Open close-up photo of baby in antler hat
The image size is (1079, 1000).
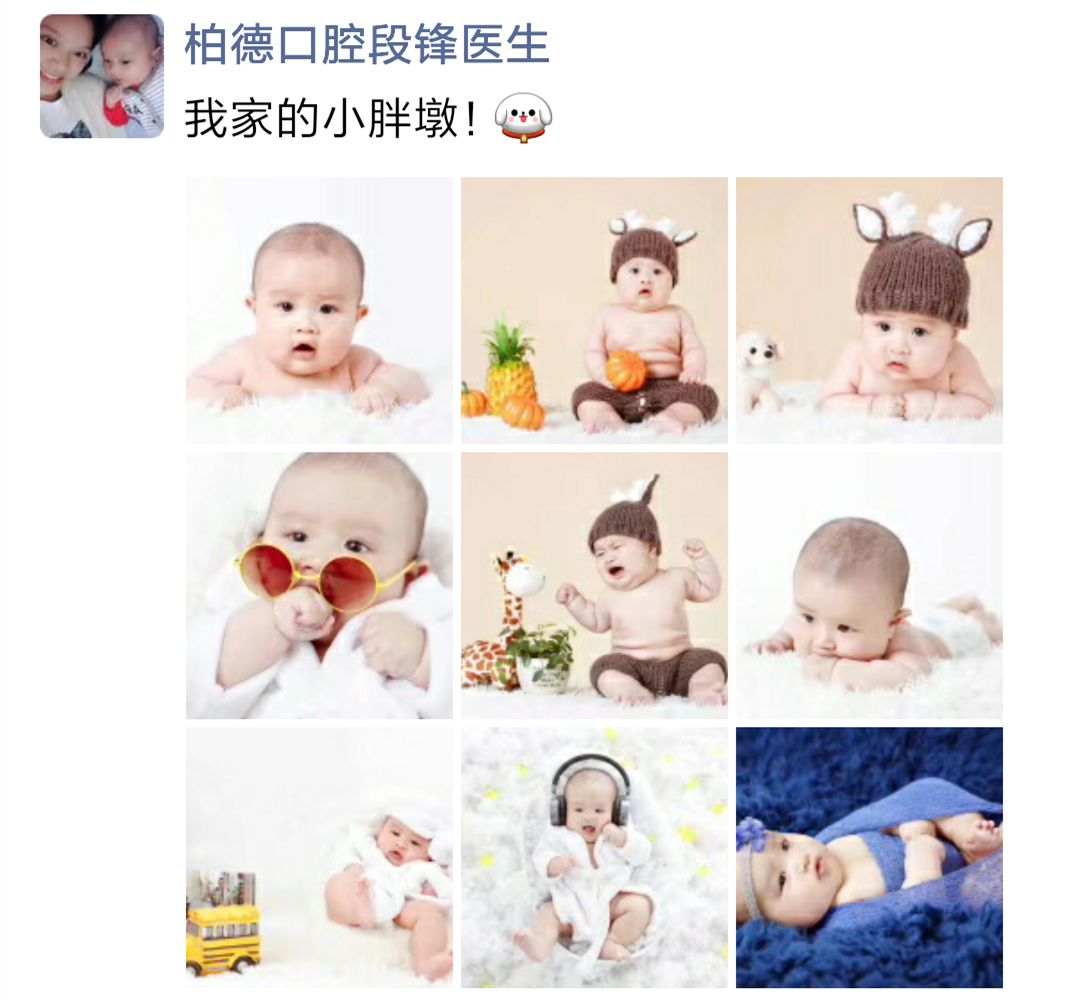click(x=869, y=310)
